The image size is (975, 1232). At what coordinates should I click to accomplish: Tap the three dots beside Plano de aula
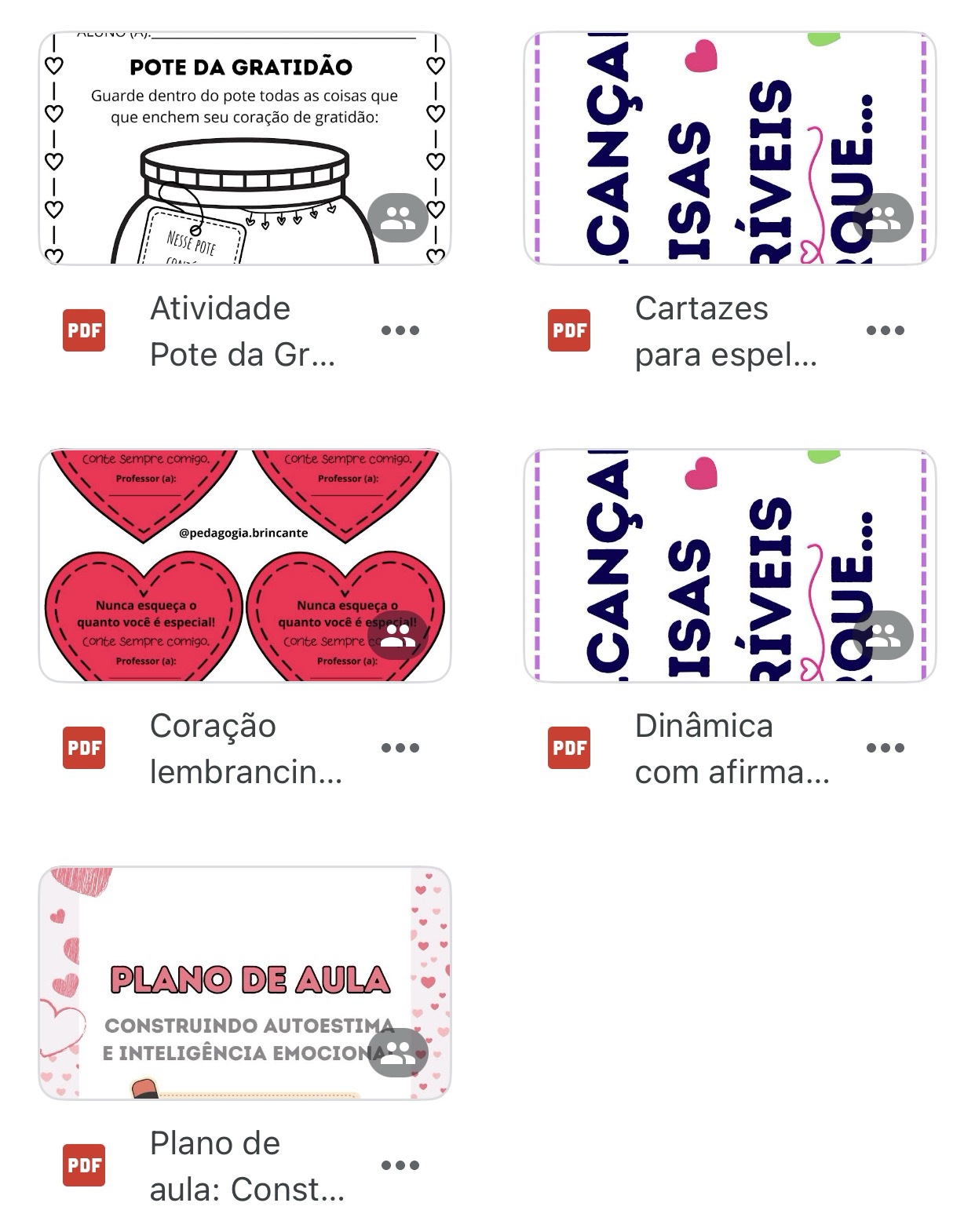[400, 1165]
